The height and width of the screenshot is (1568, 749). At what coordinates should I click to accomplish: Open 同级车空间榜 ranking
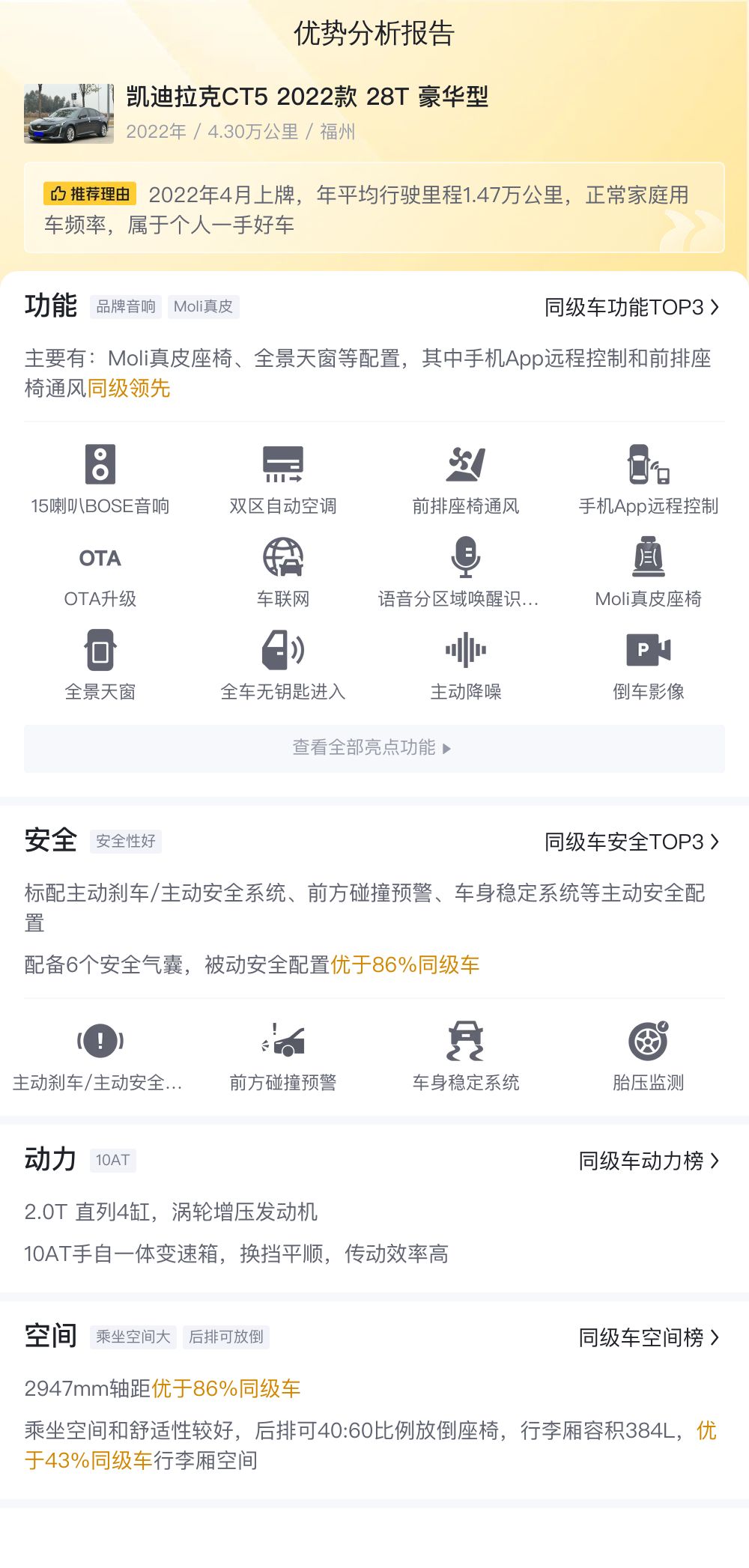[649, 1337]
